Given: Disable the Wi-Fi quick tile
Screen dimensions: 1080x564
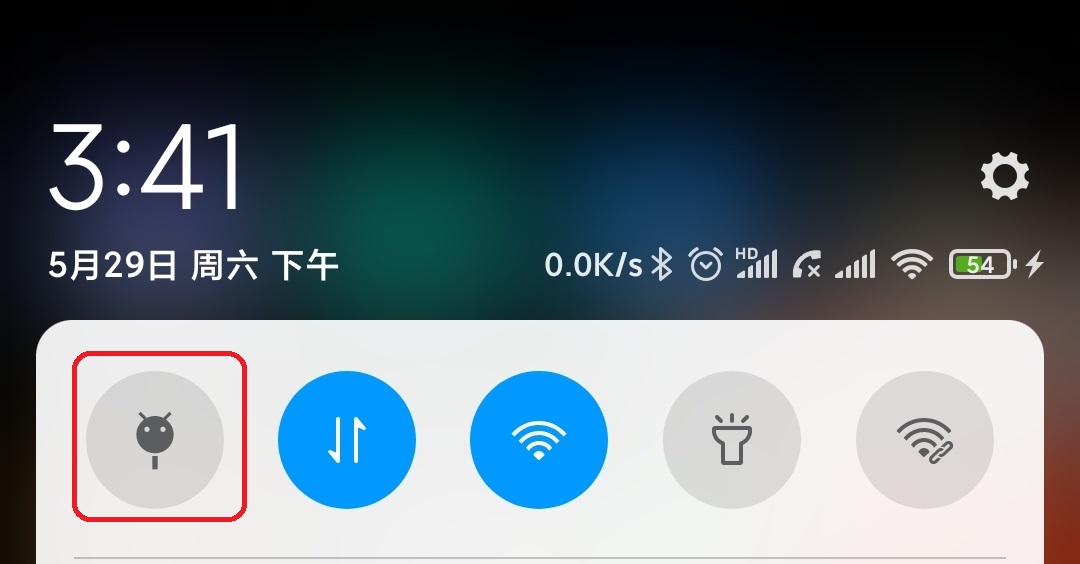Looking at the screenshot, I should [539, 440].
